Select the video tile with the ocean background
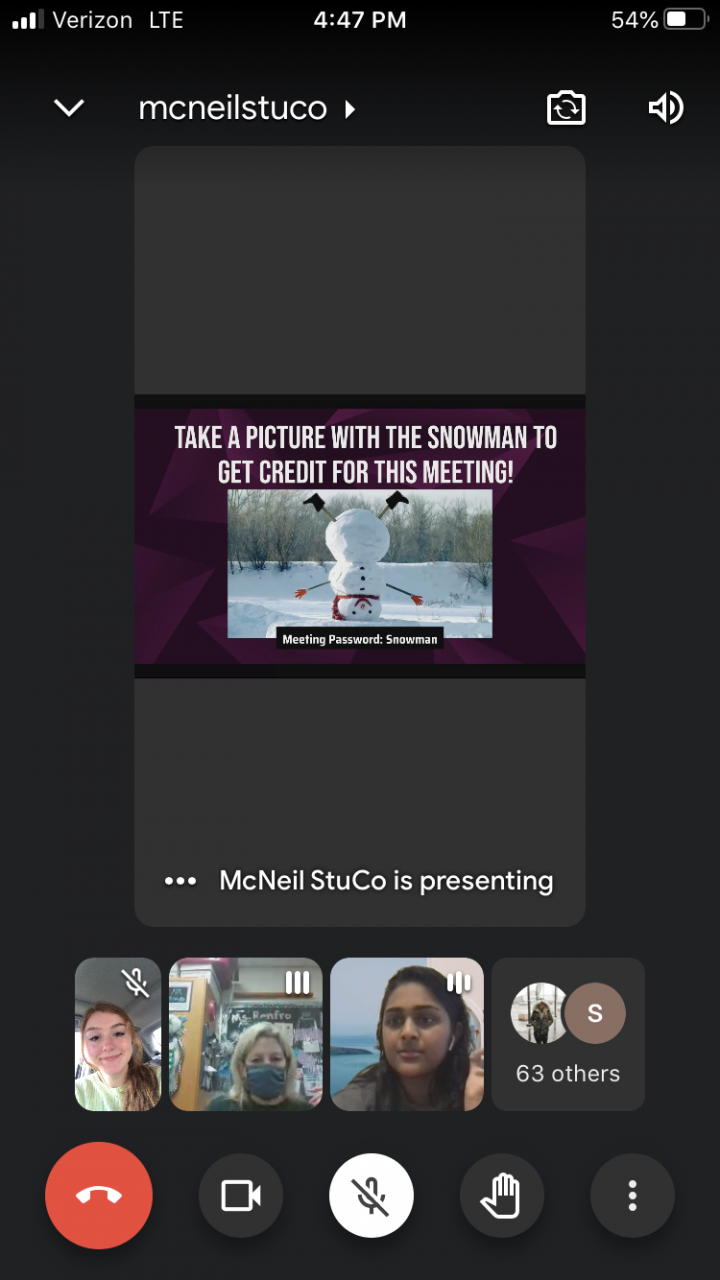This screenshot has width=720, height=1280. click(407, 1034)
